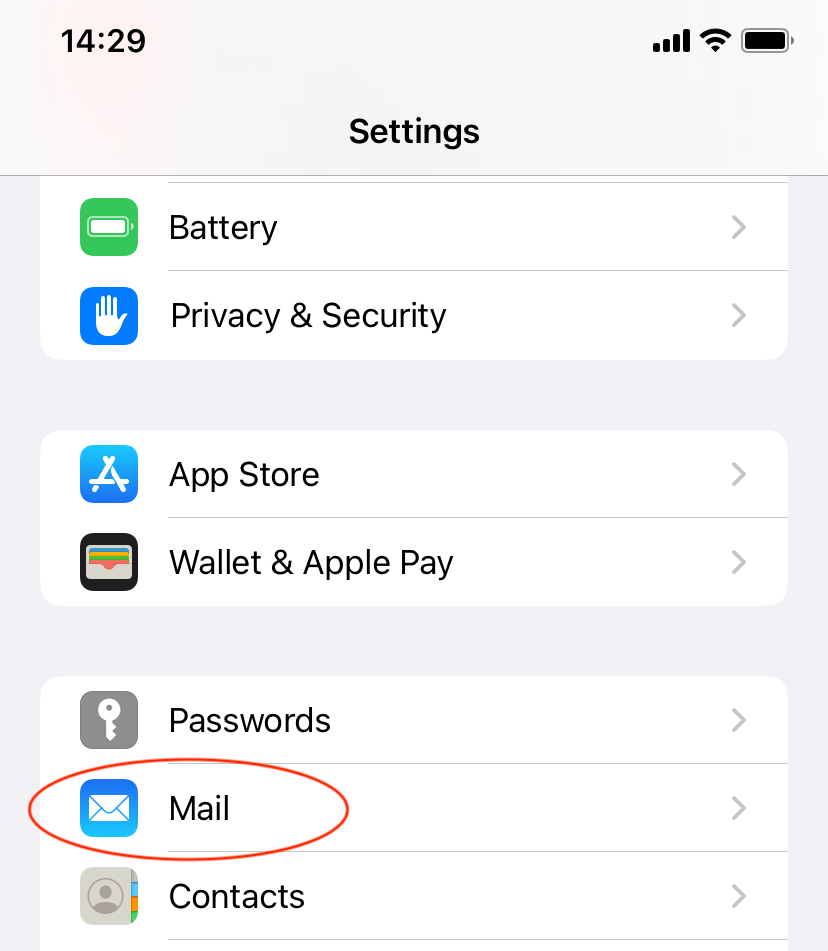Viewport: 828px width, 951px height.
Task: Select Wallet & Apple Pay
Action: [x=413, y=562]
